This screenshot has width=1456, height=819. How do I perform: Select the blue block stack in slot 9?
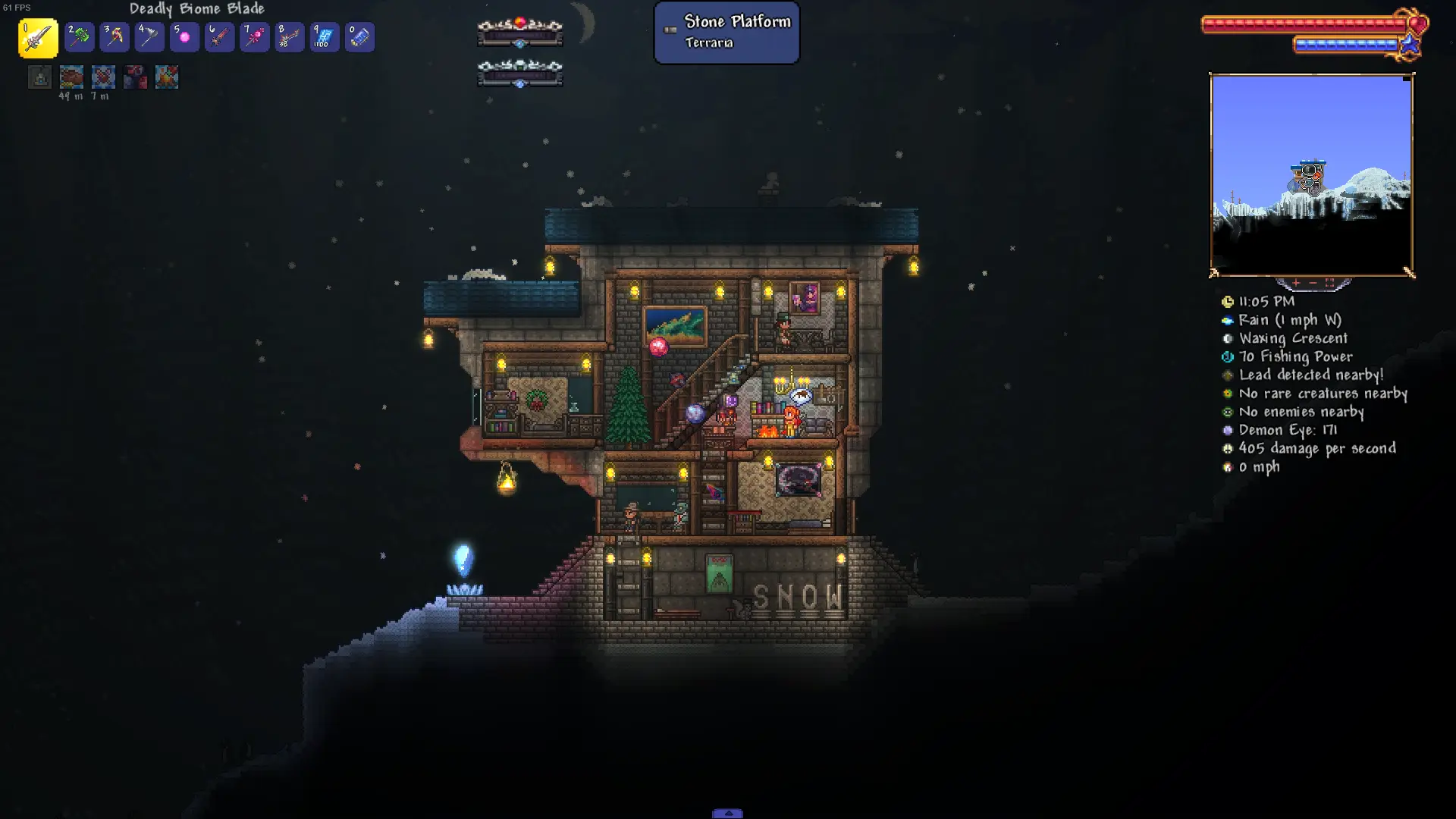(x=324, y=37)
